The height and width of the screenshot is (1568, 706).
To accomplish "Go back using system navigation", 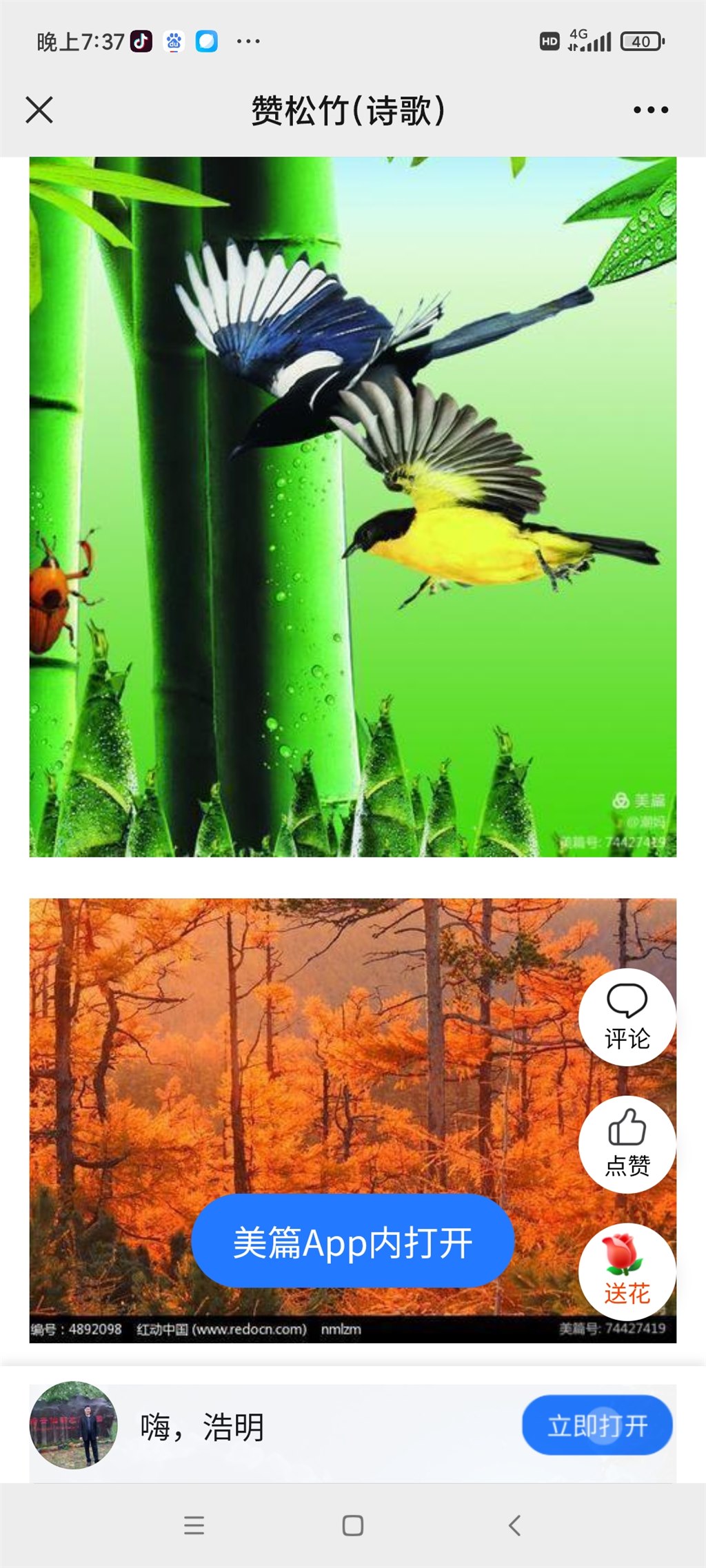I will coord(514,1525).
